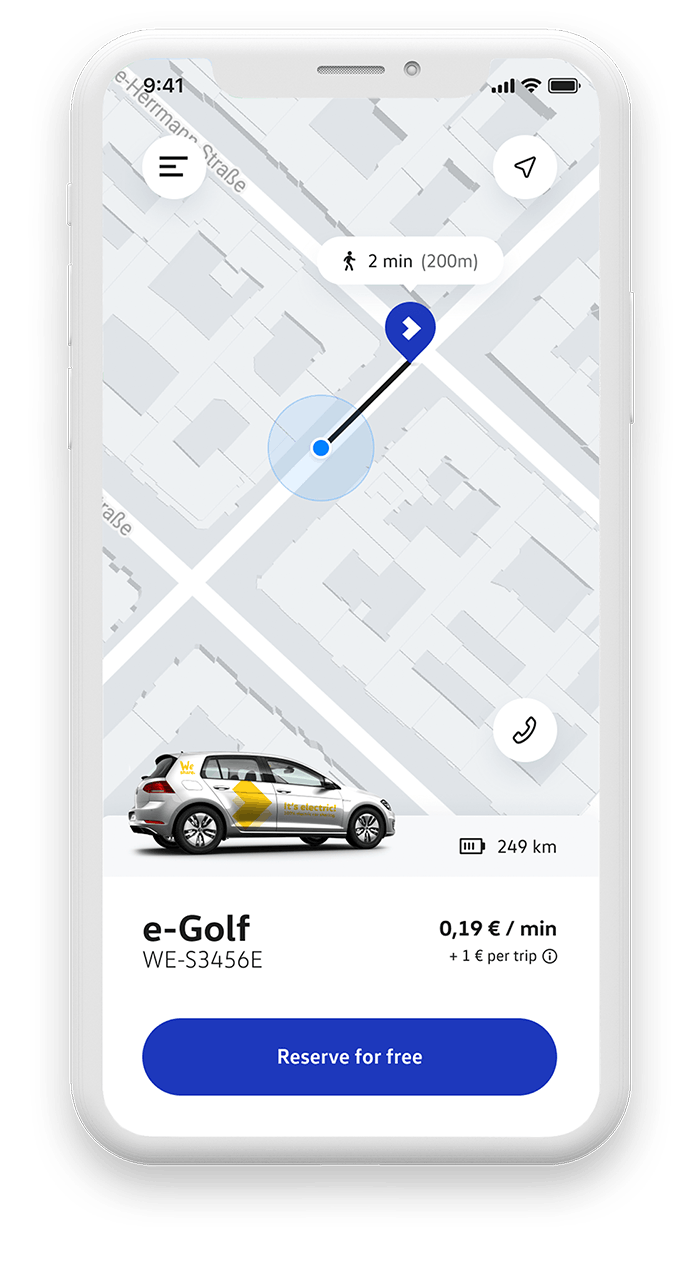Tap the phone call support button
The width and height of the screenshot is (700, 1264).
click(525, 731)
